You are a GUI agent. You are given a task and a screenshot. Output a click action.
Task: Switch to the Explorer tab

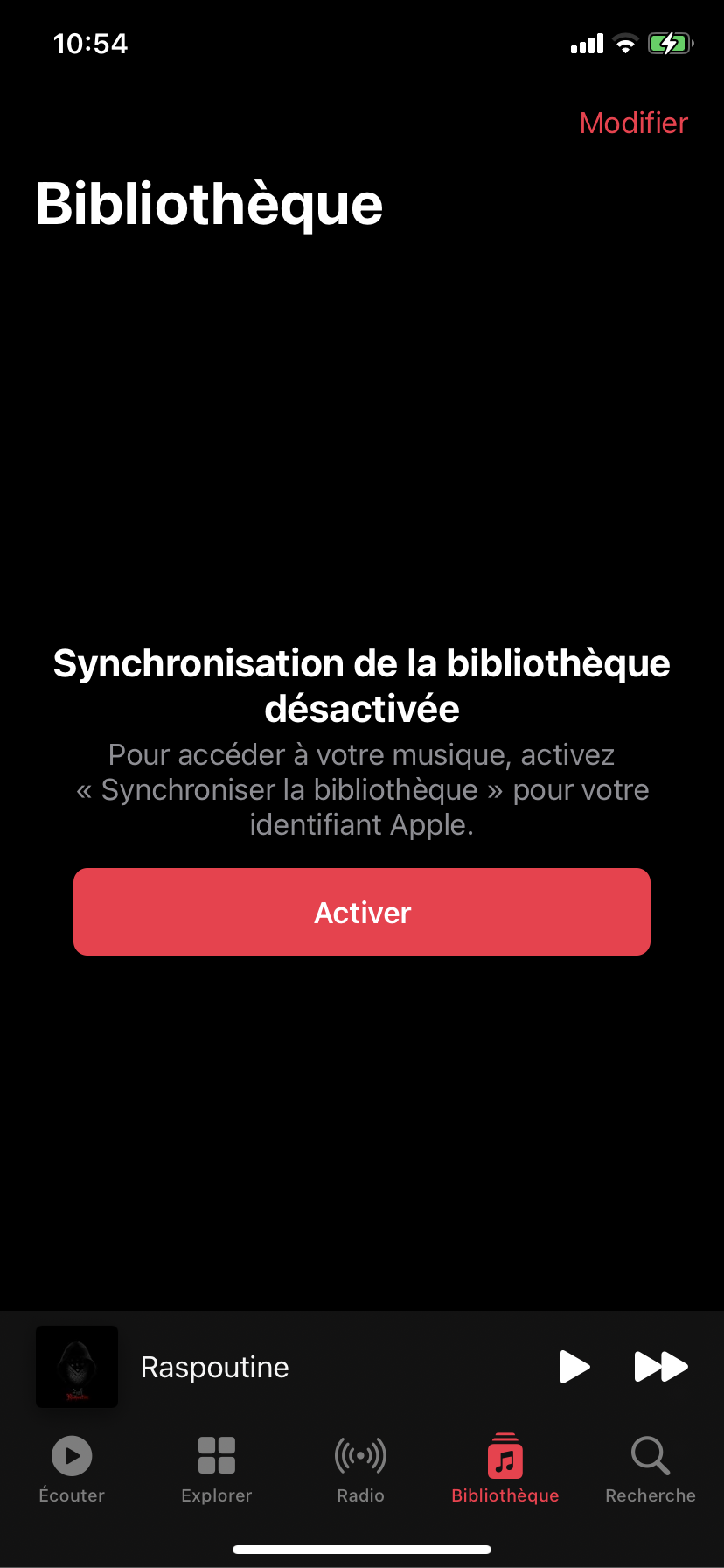pos(216,1469)
